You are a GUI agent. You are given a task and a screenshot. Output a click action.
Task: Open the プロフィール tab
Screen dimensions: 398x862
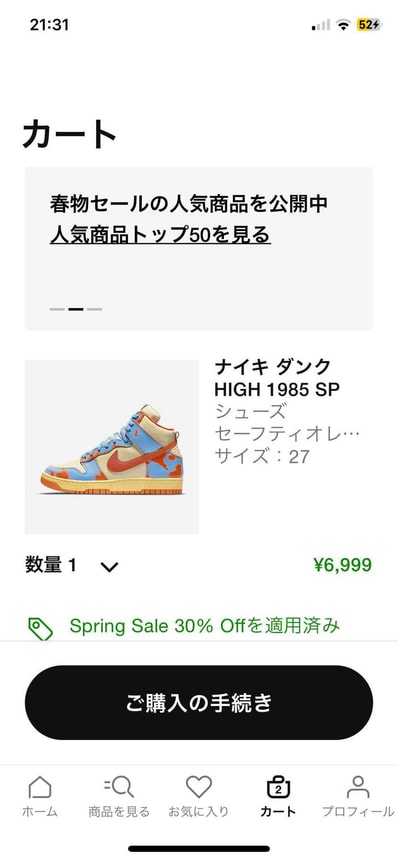point(358,795)
